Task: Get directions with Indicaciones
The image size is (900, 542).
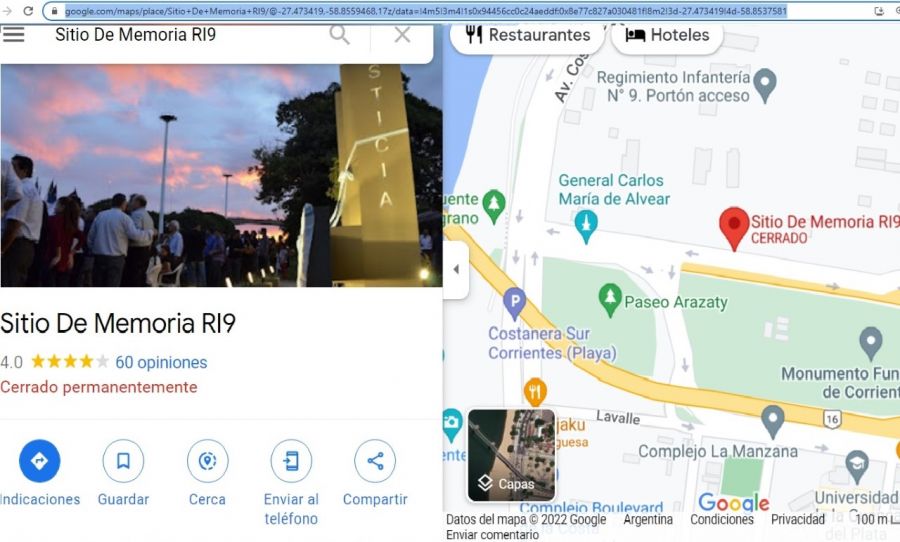Action: 40,461
